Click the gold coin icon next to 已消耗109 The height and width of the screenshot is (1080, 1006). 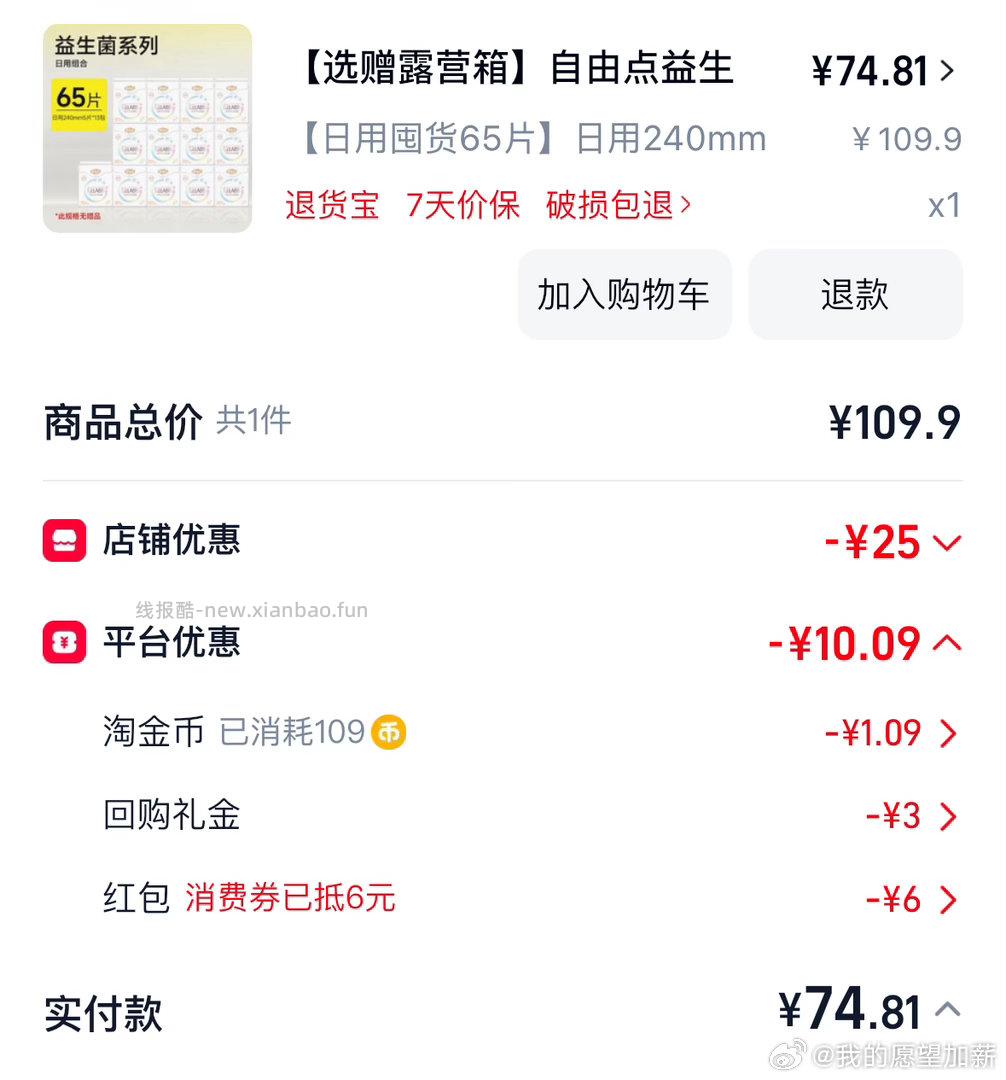tap(386, 732)
